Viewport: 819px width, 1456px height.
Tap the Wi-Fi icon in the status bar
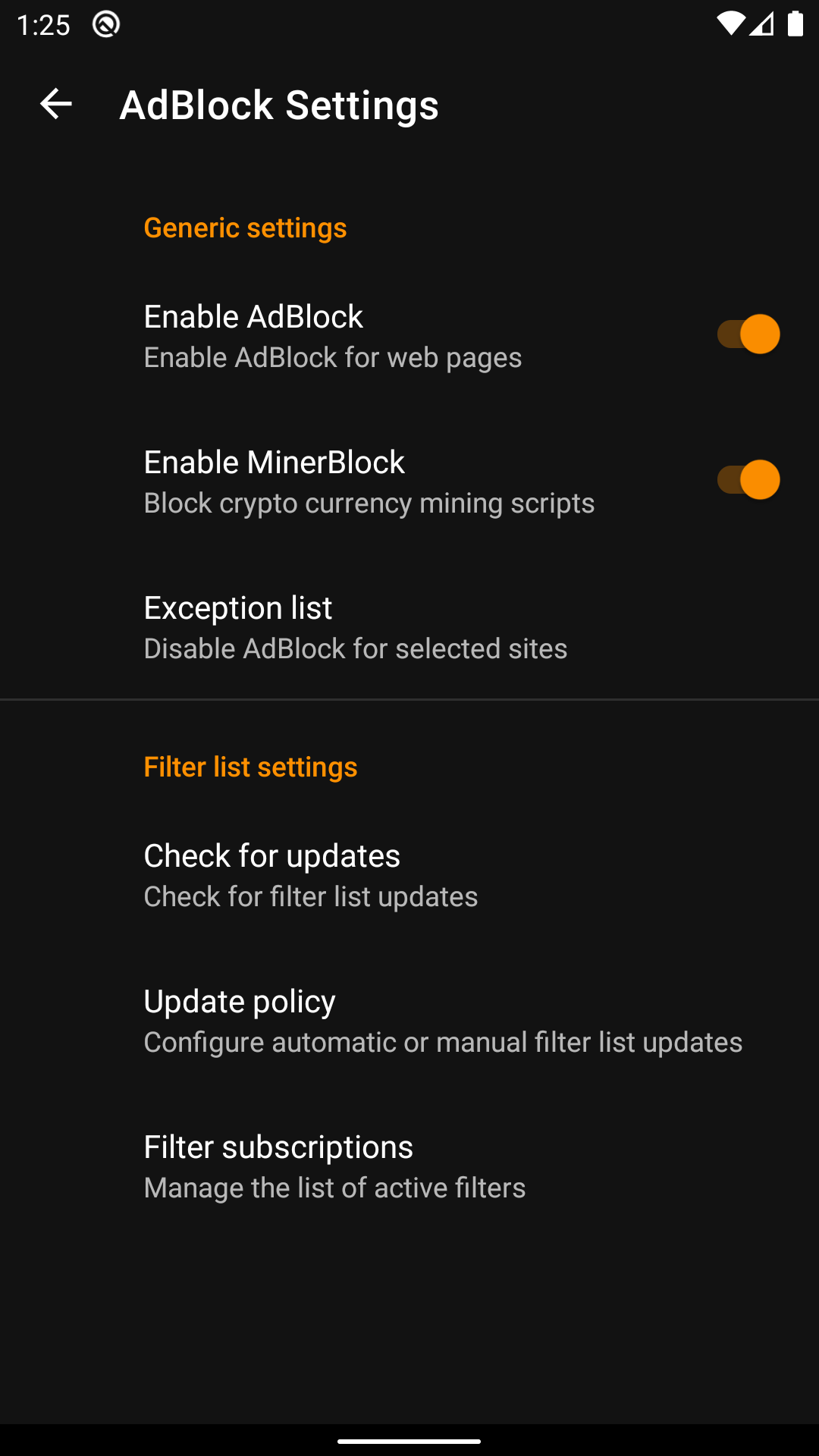(x=730, y=23)
